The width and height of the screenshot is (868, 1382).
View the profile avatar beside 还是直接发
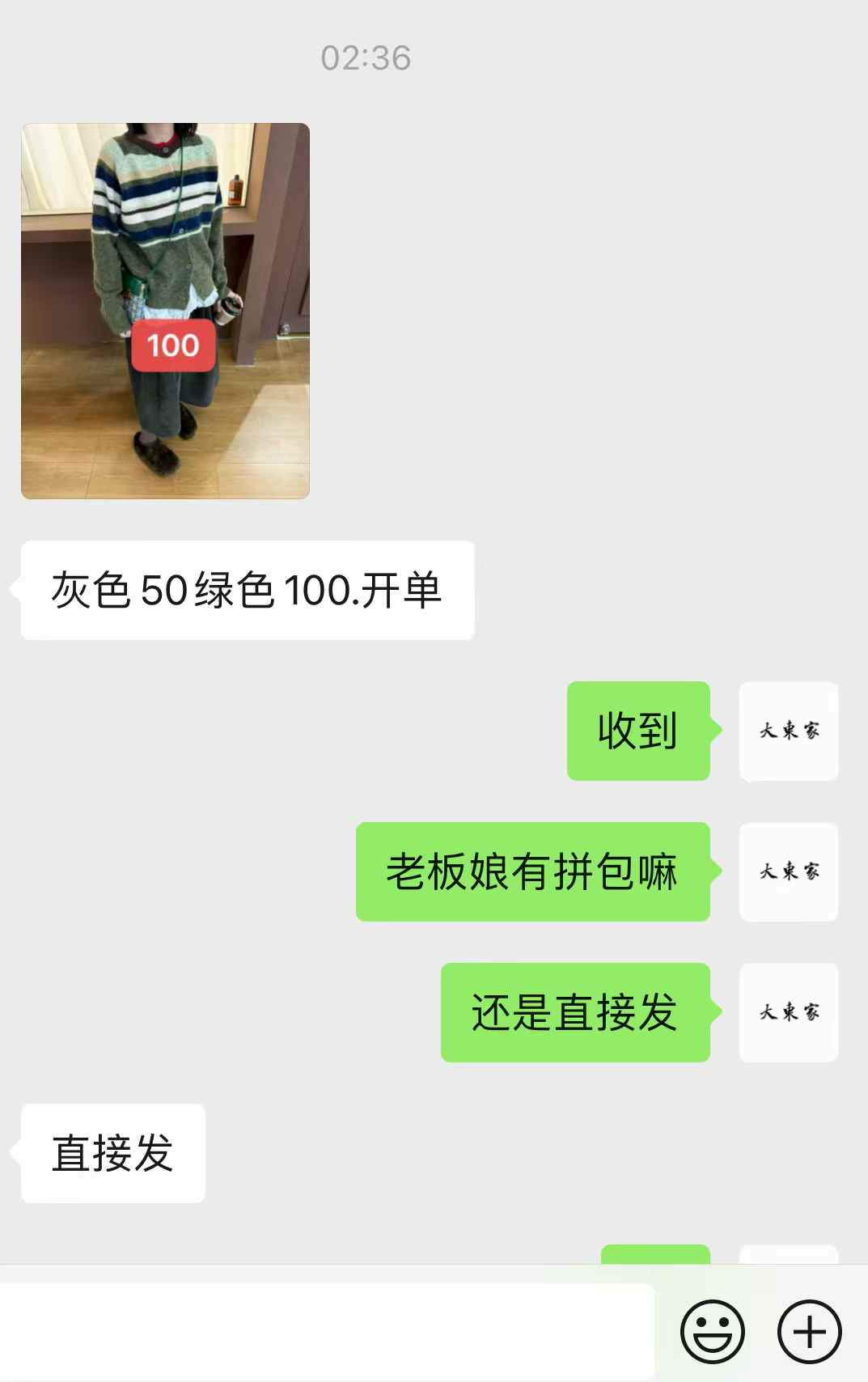(788, 1012)
